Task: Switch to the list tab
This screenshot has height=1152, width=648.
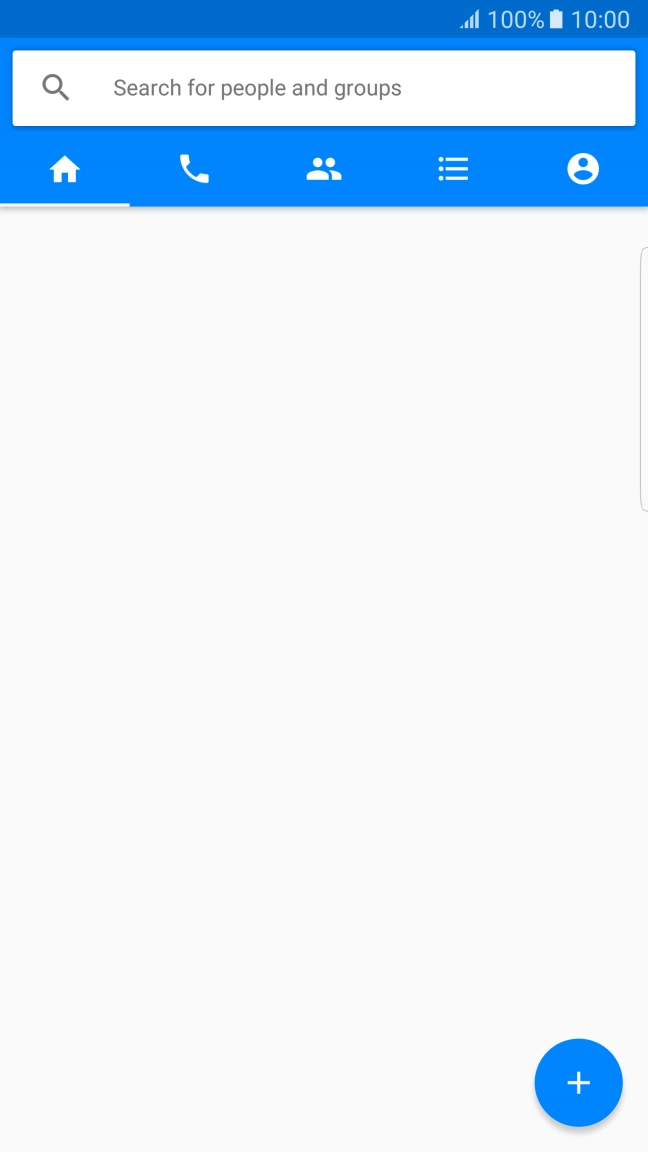Action: pos(453,170)
